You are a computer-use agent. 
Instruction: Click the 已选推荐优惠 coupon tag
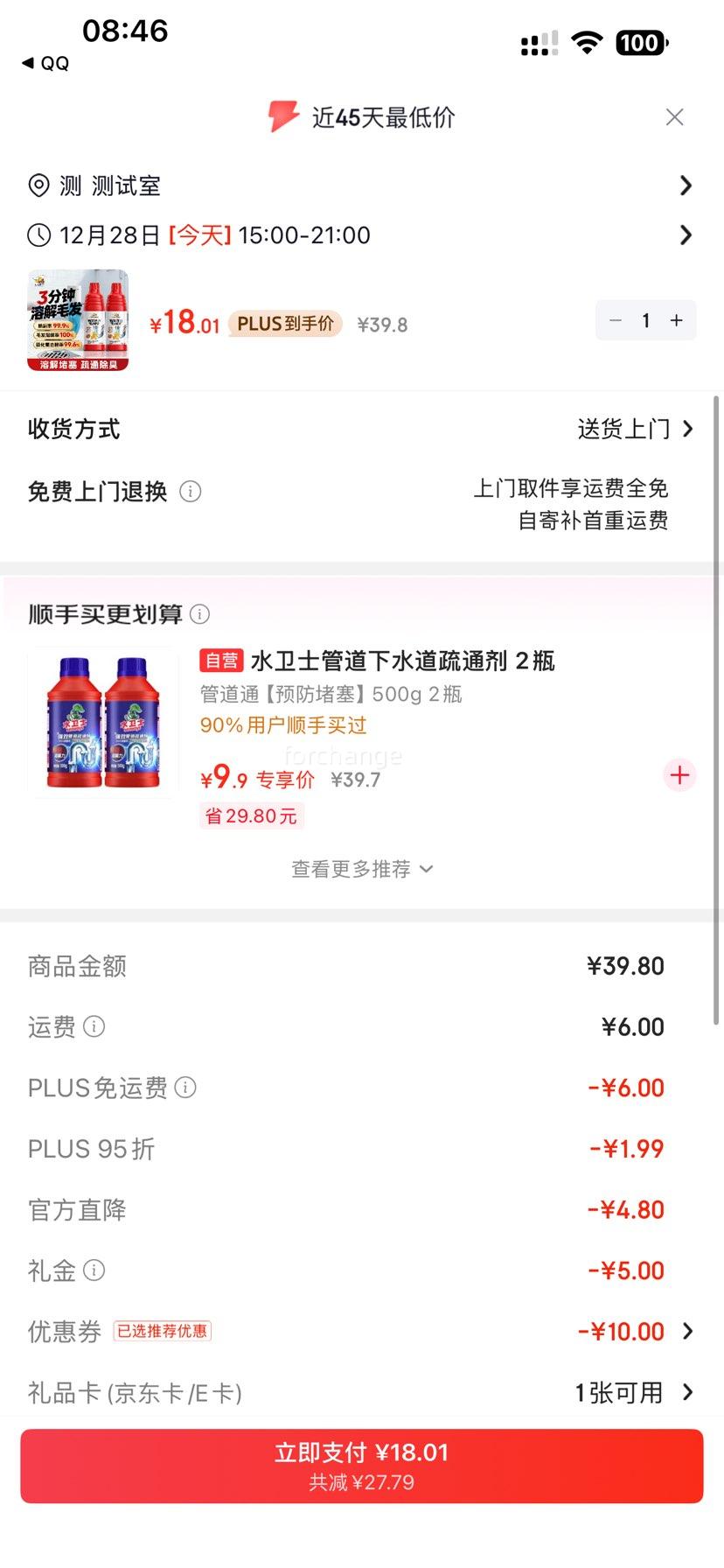click(163, 1330)
